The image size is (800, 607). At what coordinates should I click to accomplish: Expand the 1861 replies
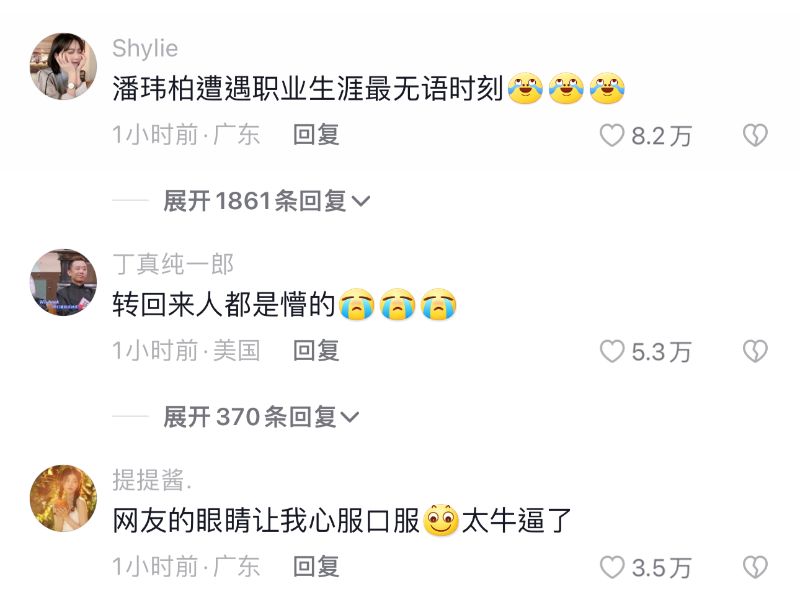266,201
